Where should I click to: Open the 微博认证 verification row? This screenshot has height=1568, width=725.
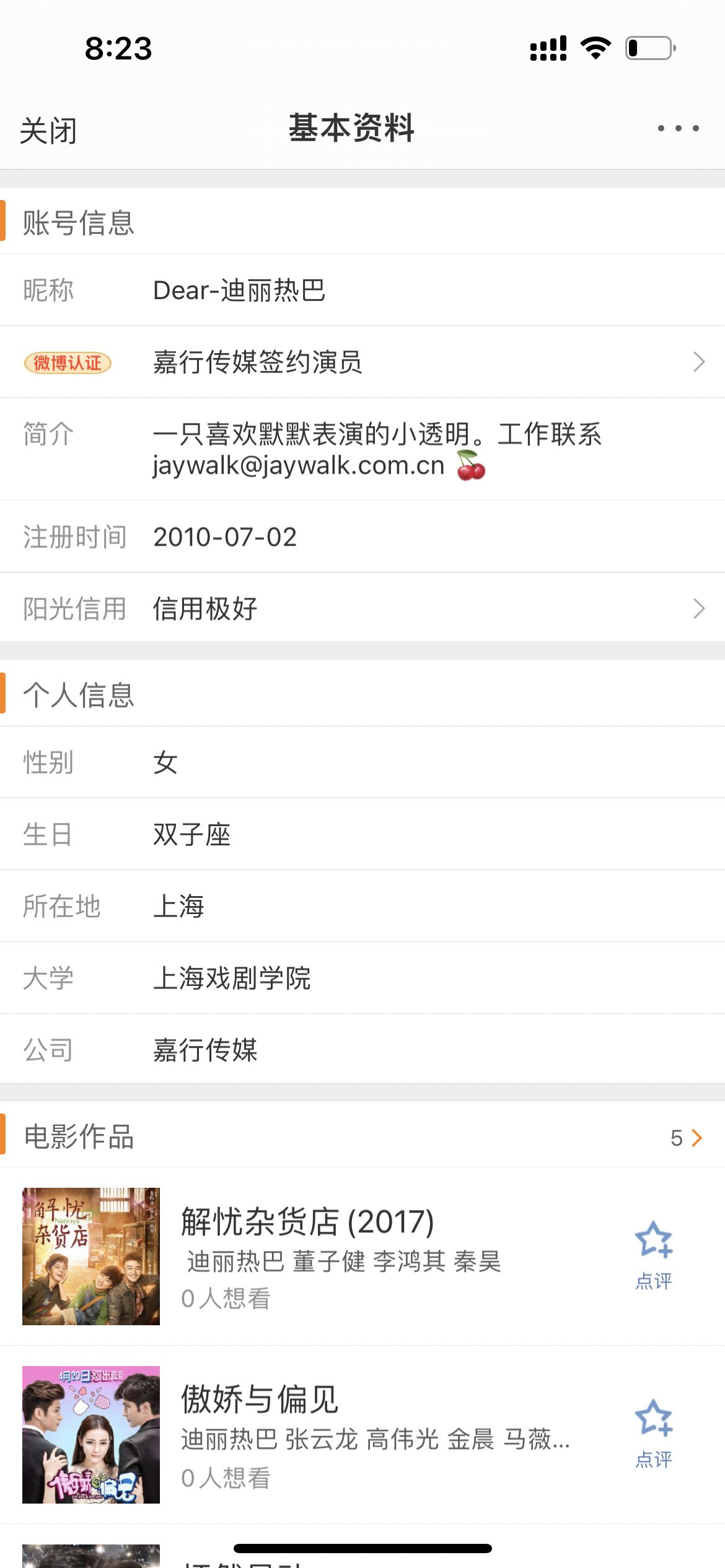(362, 362)
